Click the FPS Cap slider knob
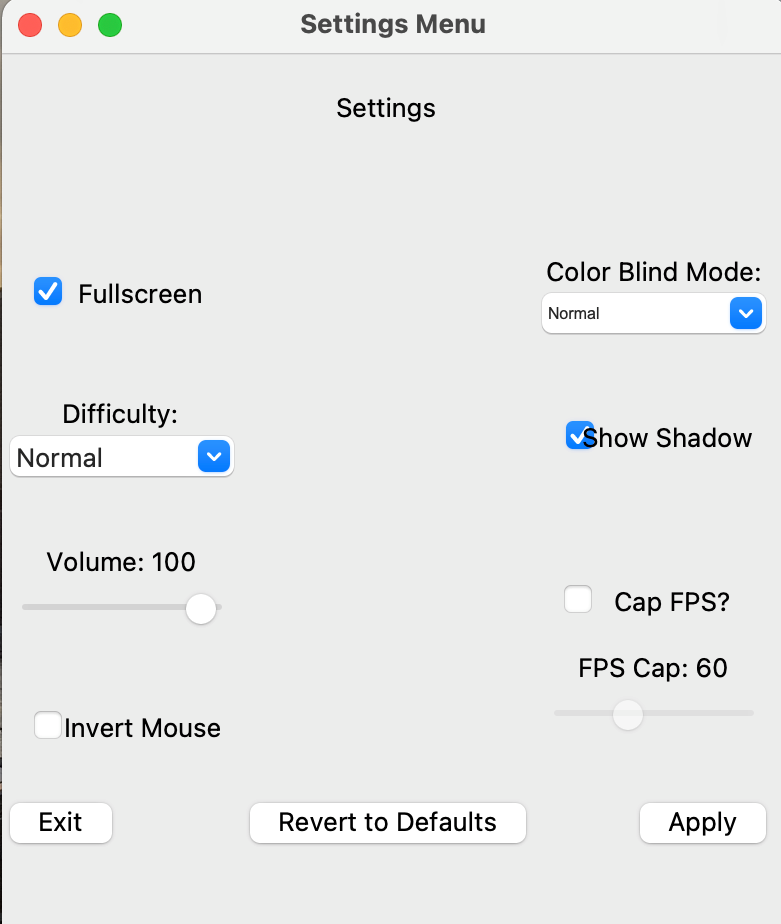Screen dimensions: 781x924 (x=628, y=714)
